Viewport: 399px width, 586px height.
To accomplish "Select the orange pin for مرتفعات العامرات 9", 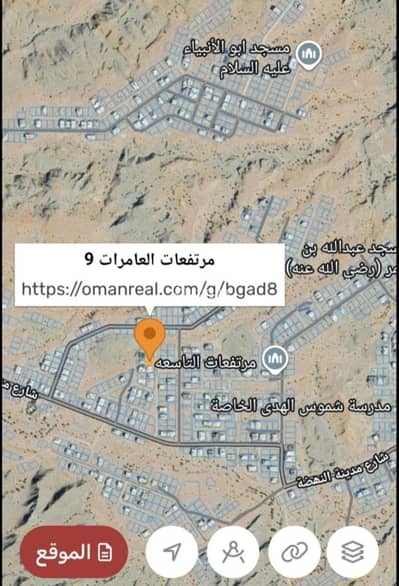I will pyautogui.click(x=149, y=339).
